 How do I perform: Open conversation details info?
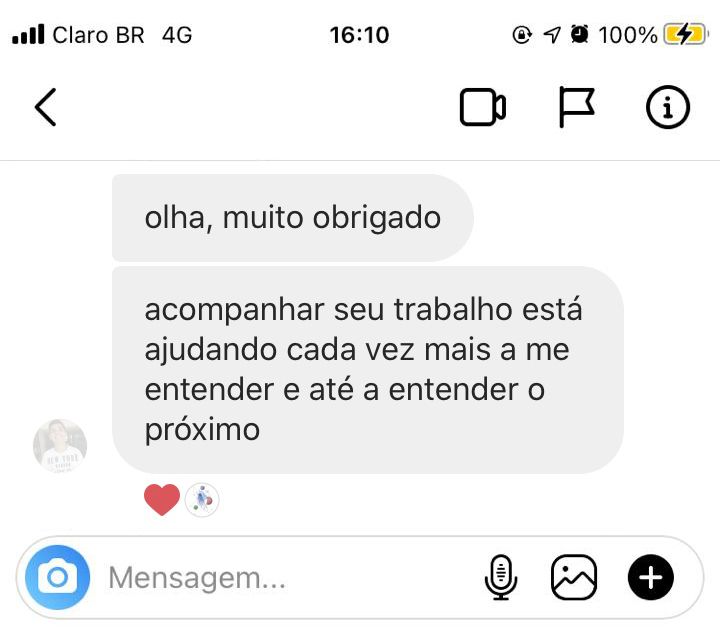pyautogui.click(x=668, y=108)
